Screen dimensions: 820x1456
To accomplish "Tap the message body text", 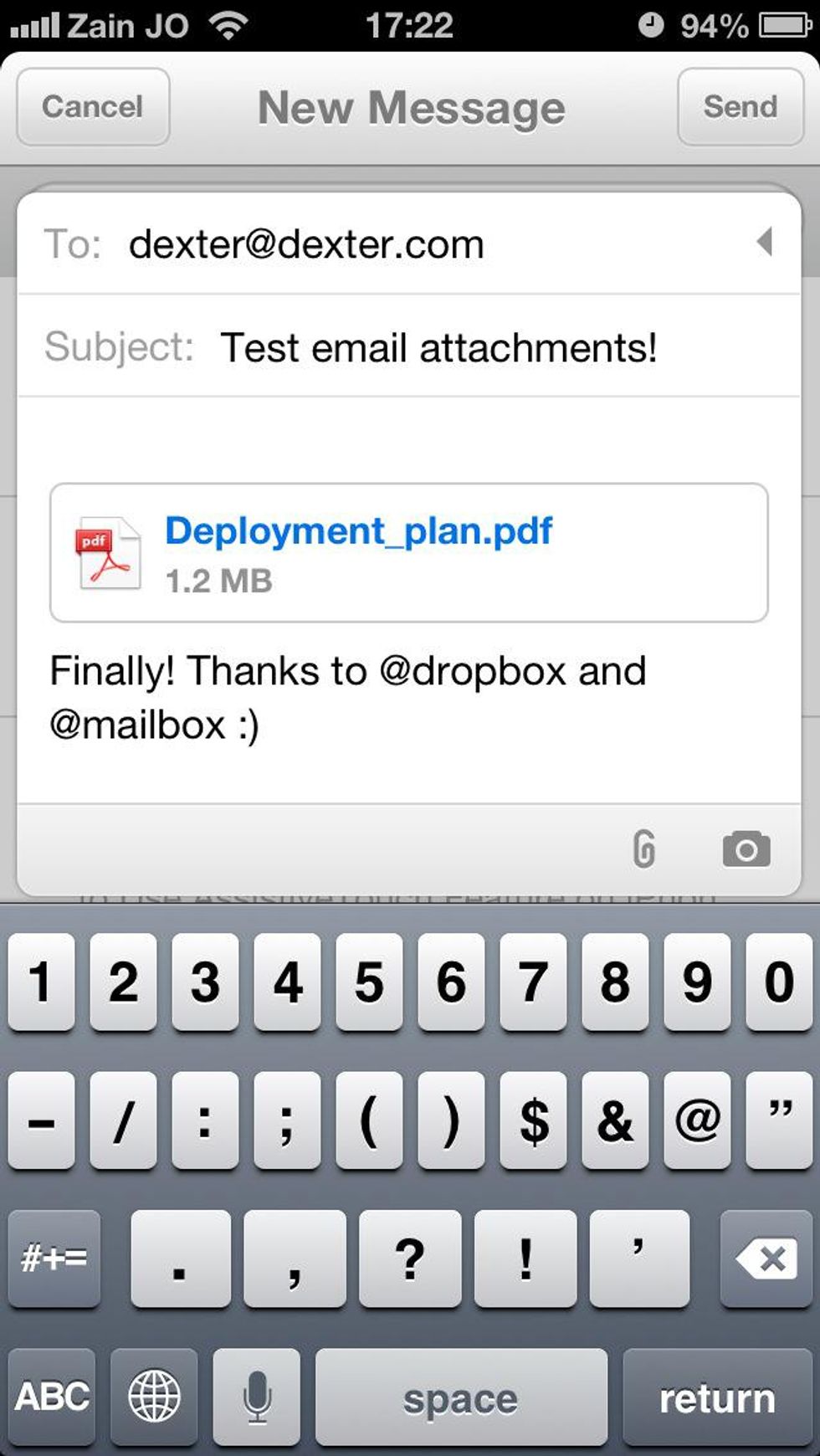I will pos(347,697).
